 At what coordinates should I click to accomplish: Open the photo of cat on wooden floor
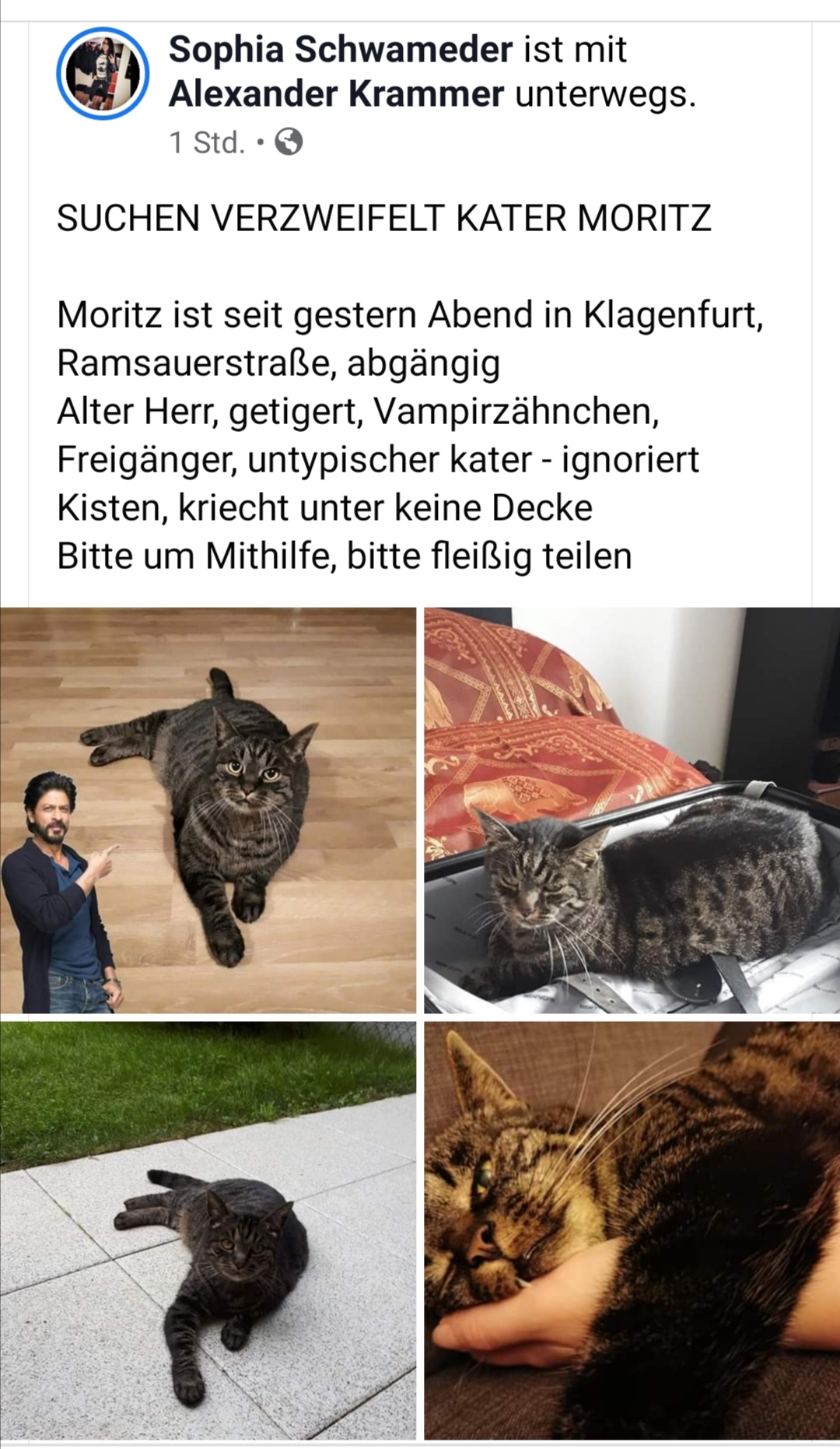[x=208, y=809]
